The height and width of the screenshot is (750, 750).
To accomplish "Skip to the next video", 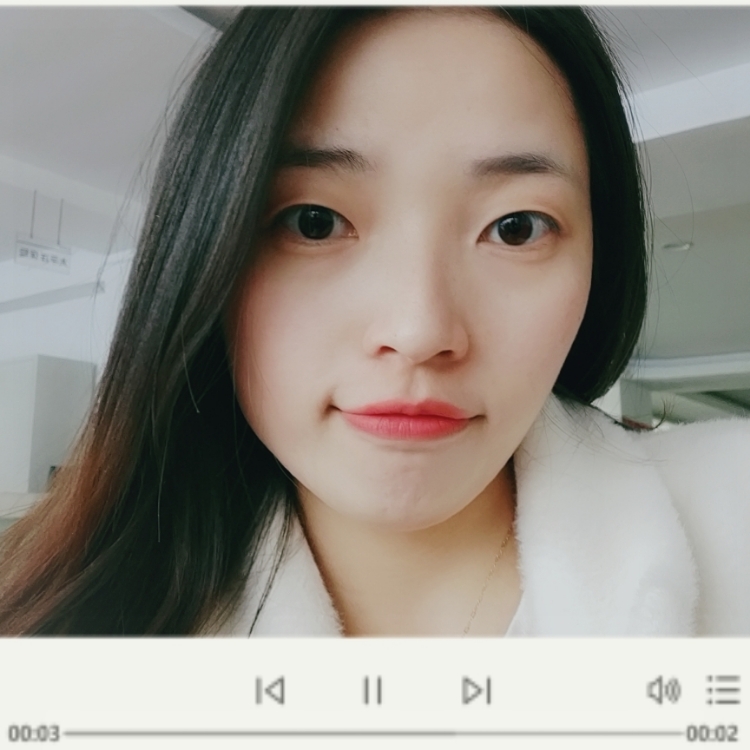I will pyautogui.click(x=476, y=690).
